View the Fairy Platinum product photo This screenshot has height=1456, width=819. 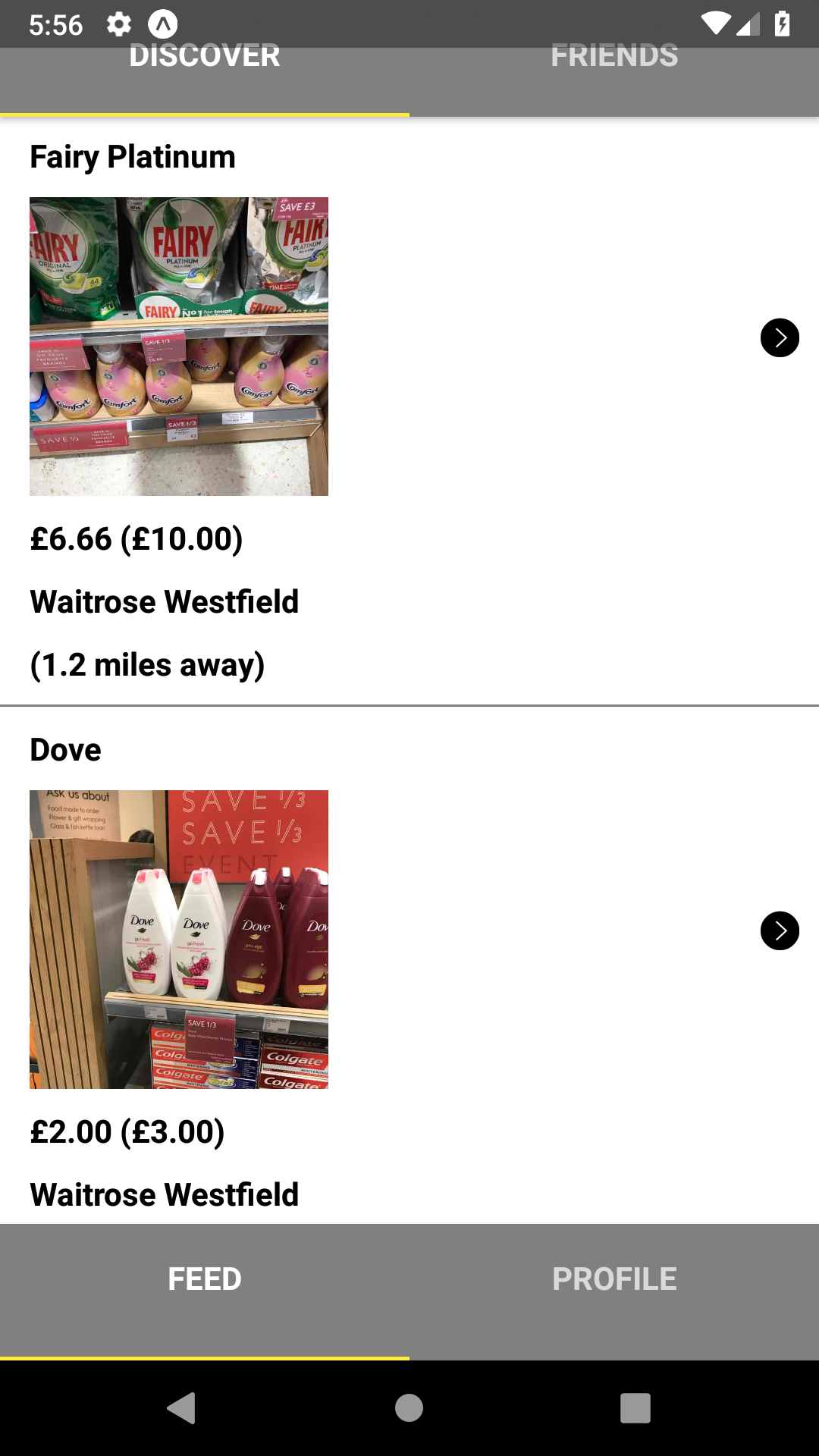[x=179, y=347]
